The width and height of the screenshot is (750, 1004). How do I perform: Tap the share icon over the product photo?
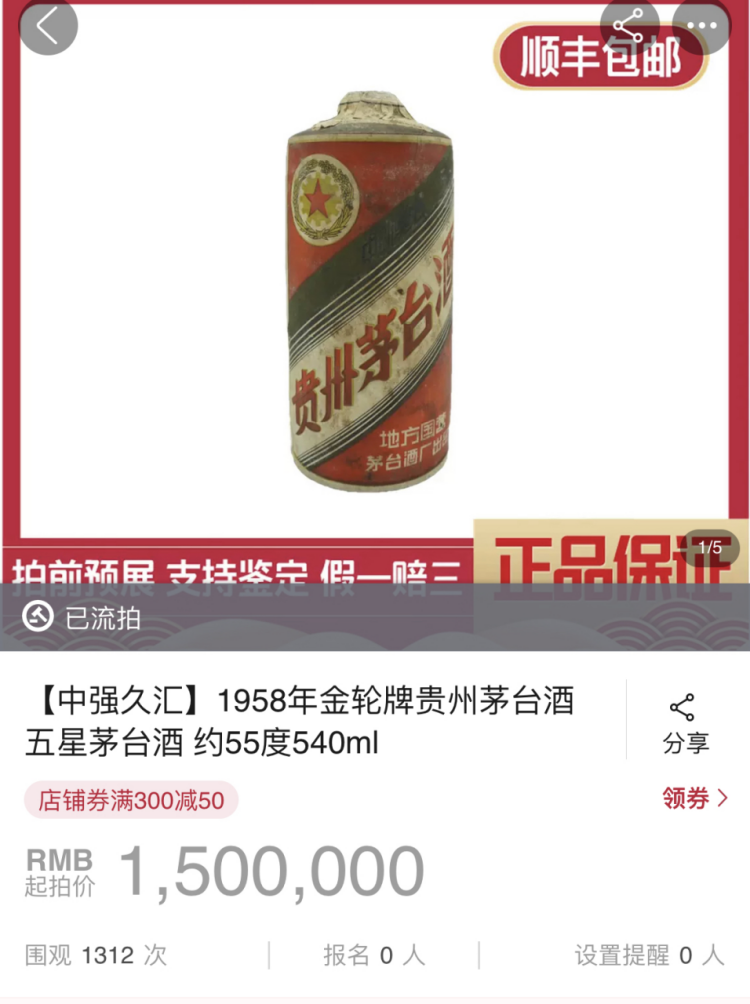coord(629,24)
